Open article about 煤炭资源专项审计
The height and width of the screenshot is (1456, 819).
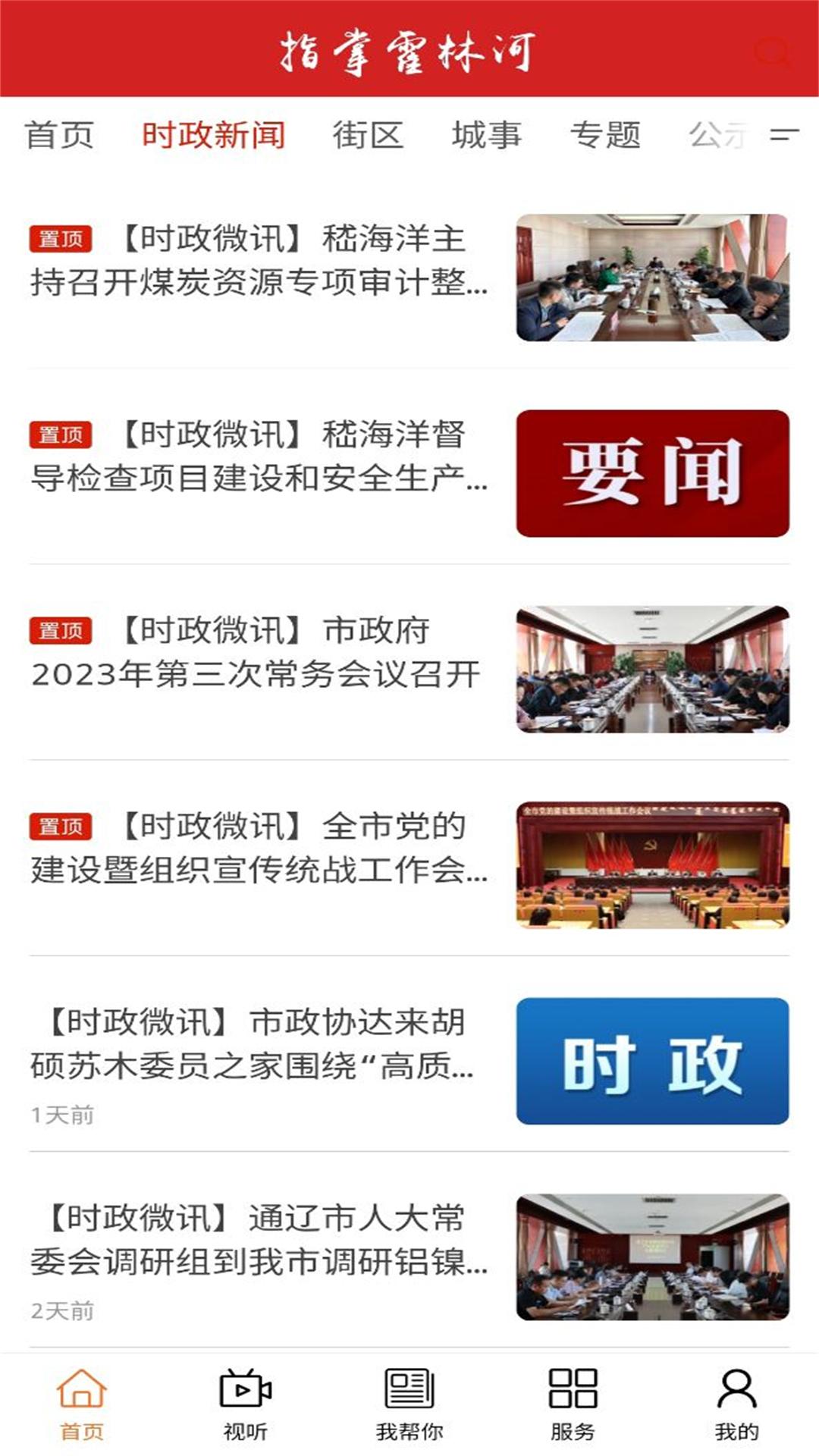coord(259,261)
